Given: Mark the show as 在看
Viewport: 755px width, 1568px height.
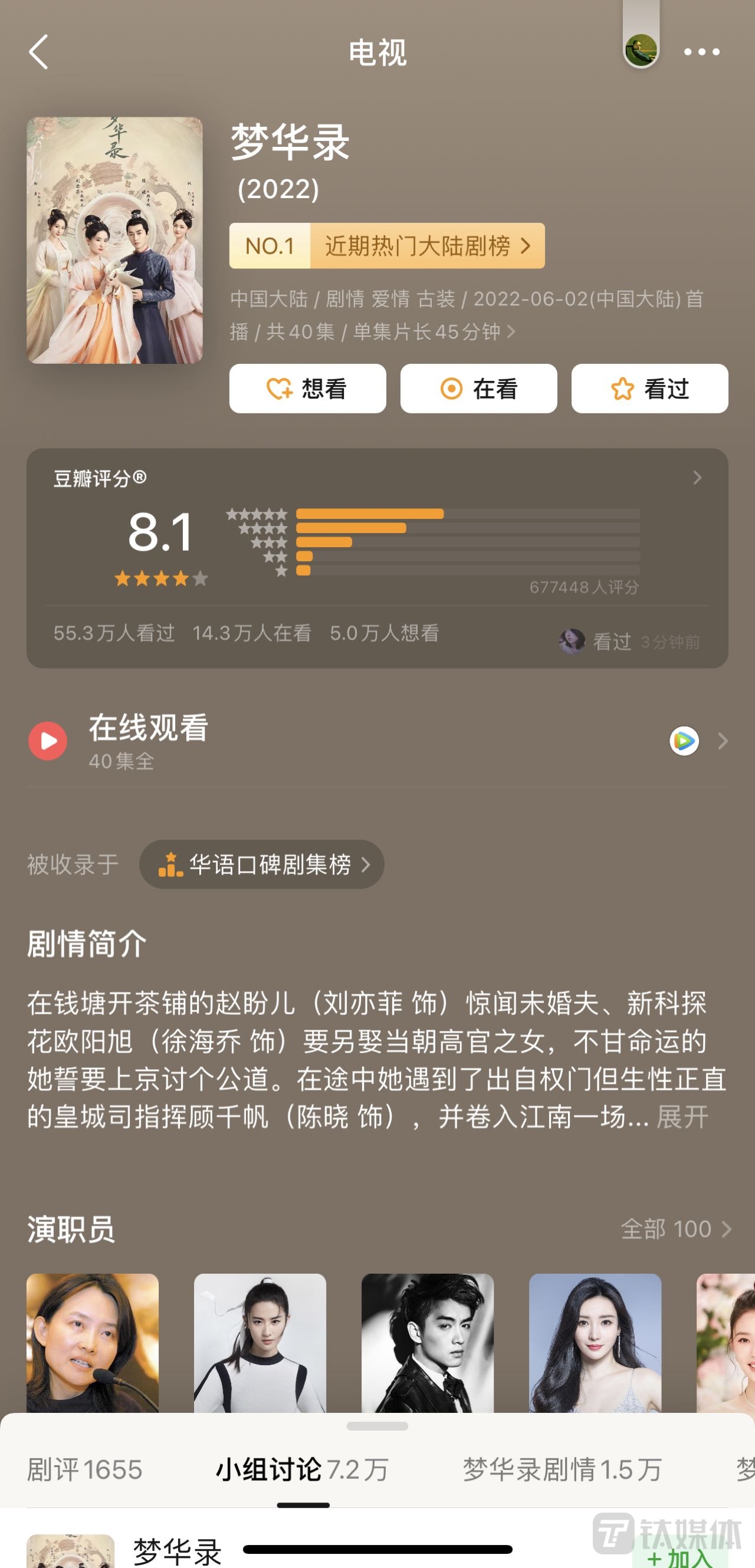Looking at the screenshot, I should [x=478, y=389].
